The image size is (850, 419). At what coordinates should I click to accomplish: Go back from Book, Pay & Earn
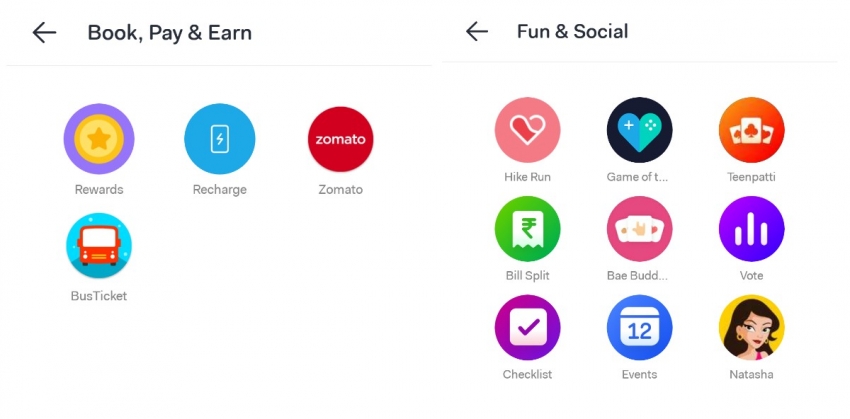coord(44,33)
